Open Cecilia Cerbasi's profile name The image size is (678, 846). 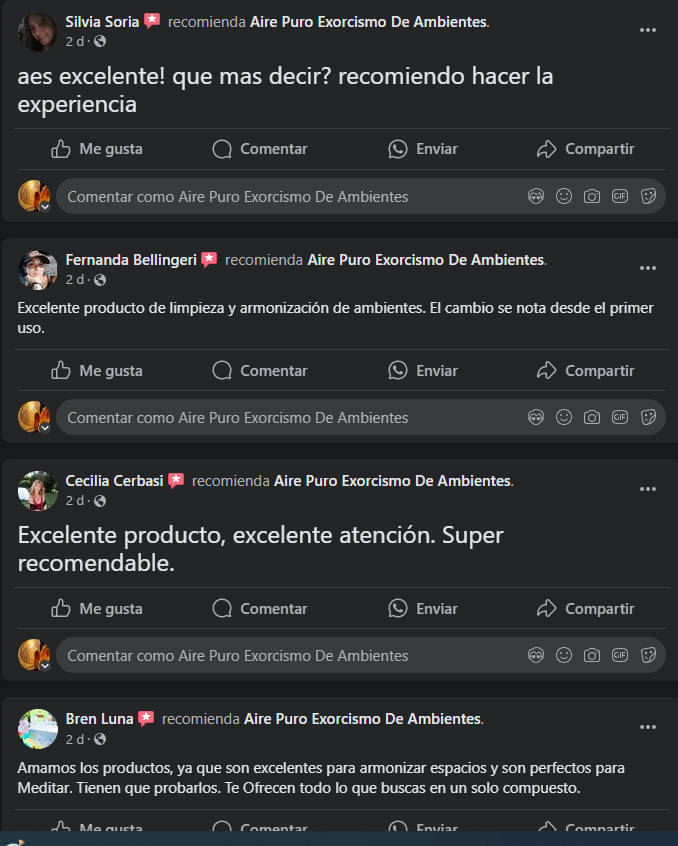point(115,481)
